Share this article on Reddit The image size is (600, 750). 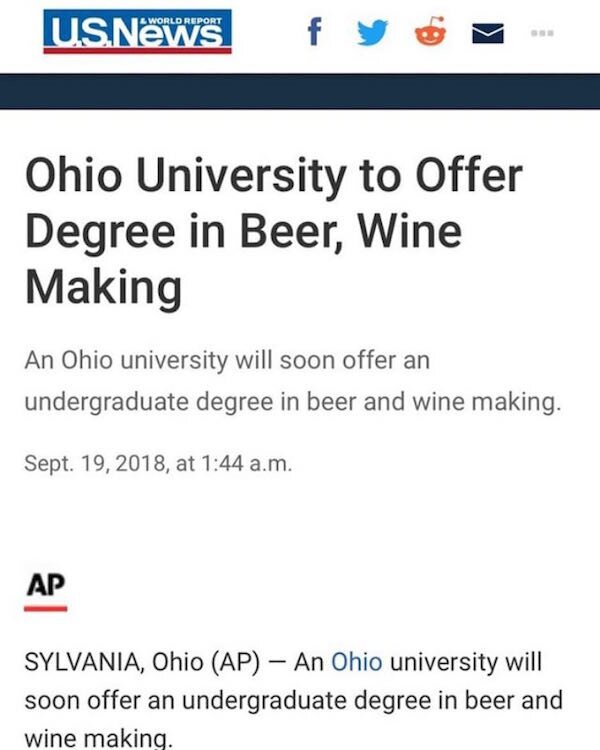point(431,34)
